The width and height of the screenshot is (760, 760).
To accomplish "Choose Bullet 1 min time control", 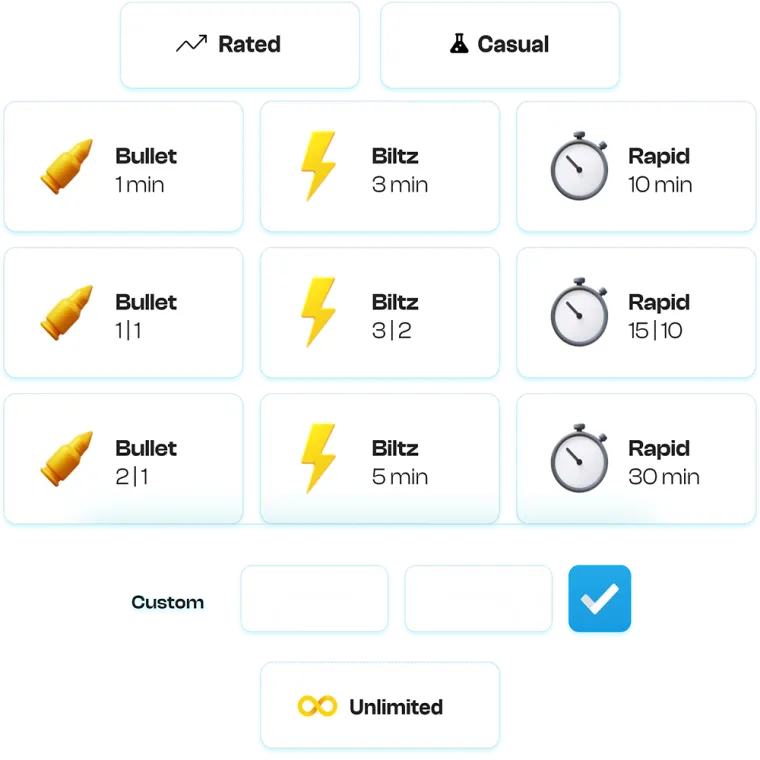I will [x=123, y=167].
